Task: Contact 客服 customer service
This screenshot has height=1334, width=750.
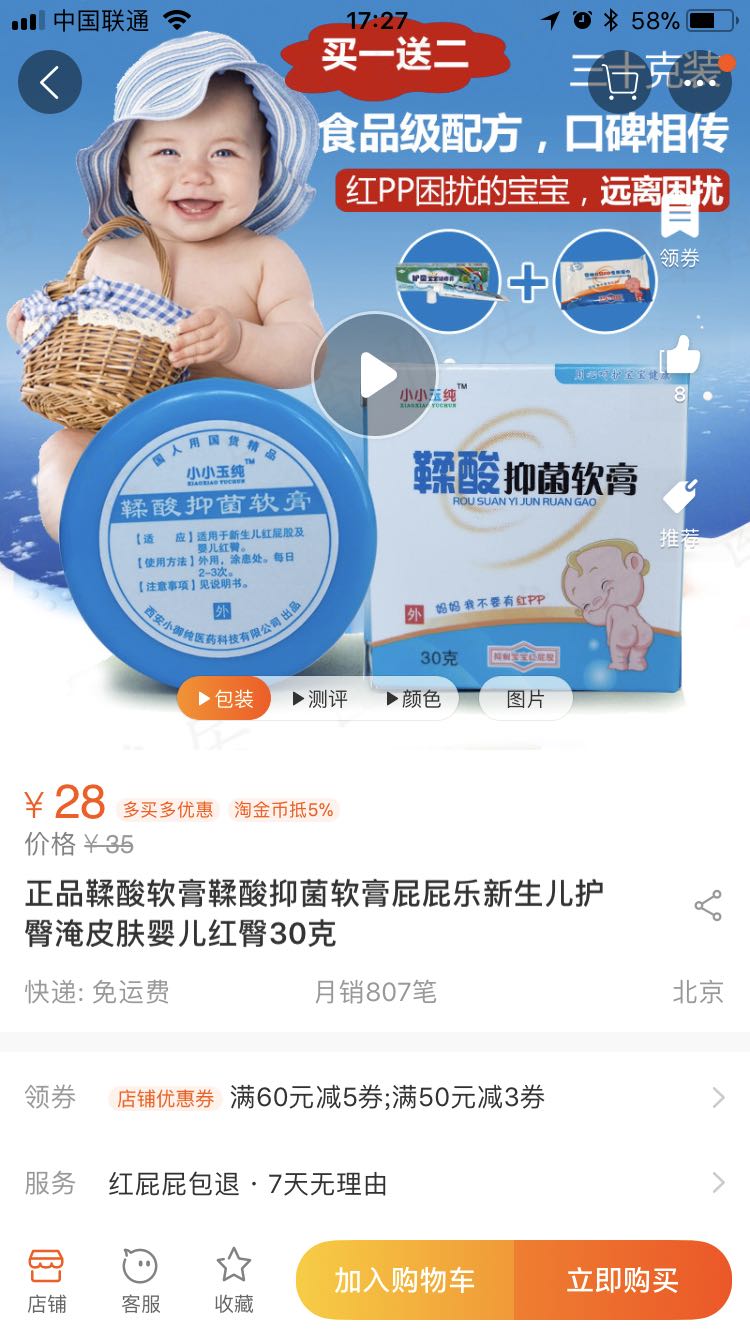Action: click(x=140, y=1280)
